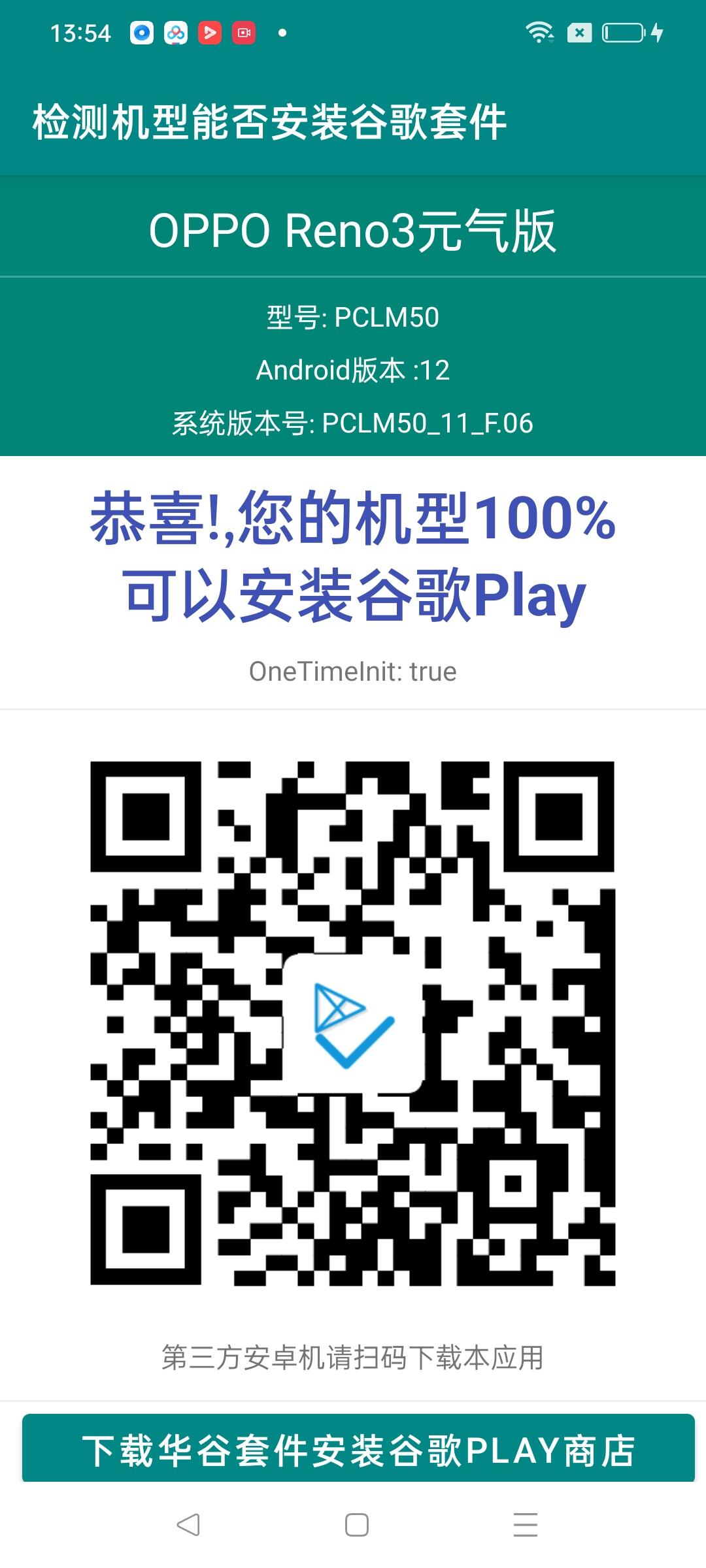706x1568 pixels.
Task: Go to the home screen
Action: [356, 1525]
